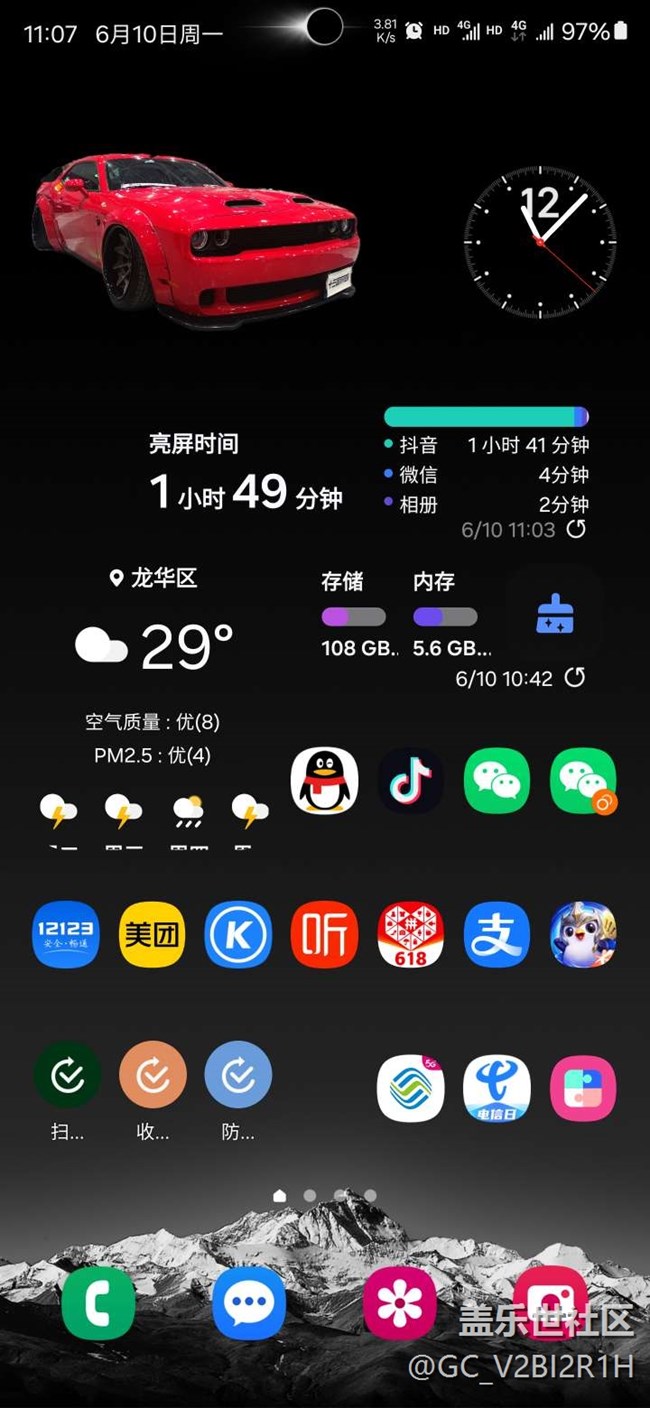
Task: Launch the Douyin (TikTok) app
Action: point(410,780)
